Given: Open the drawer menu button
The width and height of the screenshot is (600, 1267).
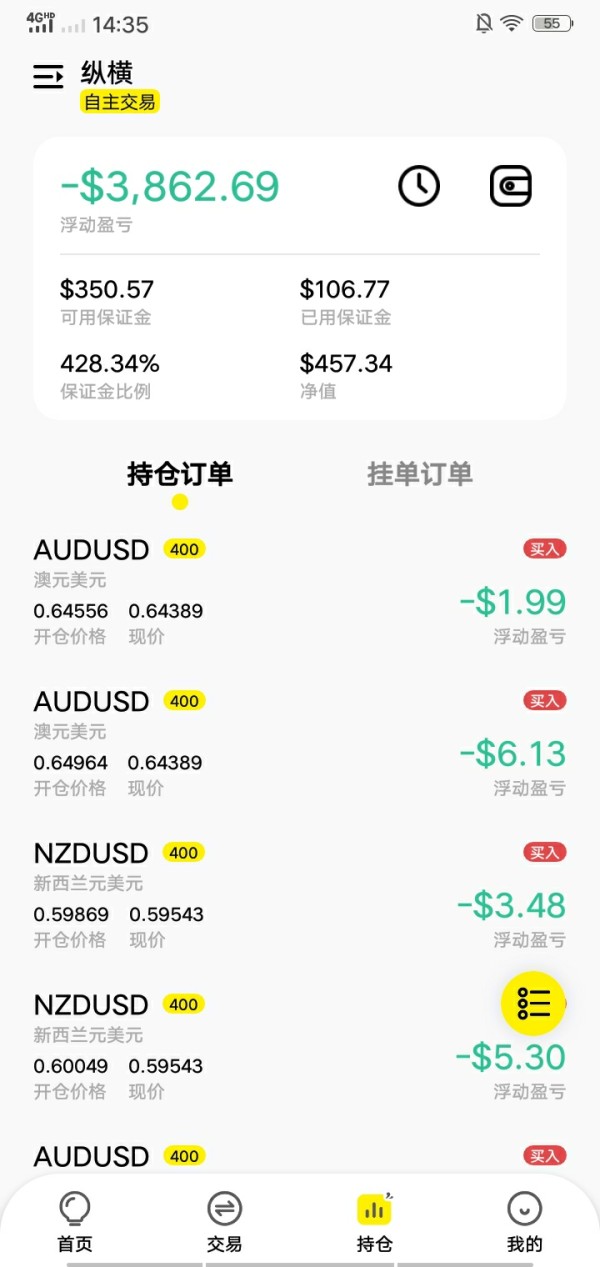Looking at the screenshot, I should [x=48, y=77].
